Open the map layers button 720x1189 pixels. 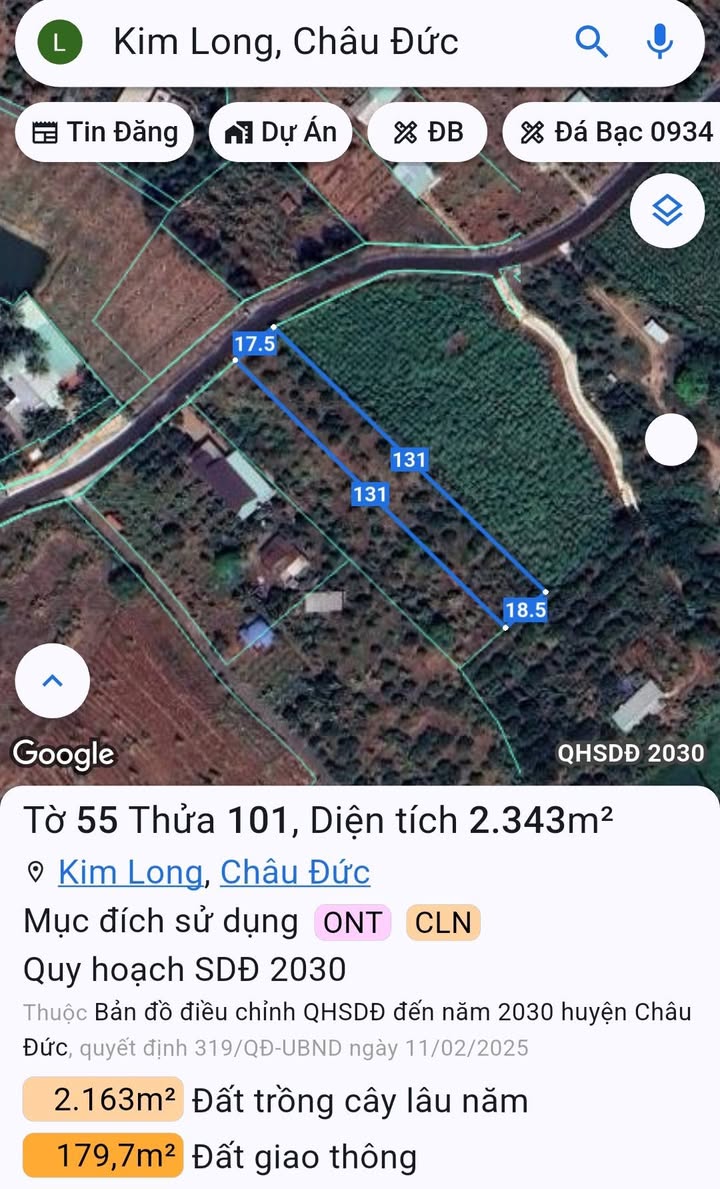pos(667,210)
